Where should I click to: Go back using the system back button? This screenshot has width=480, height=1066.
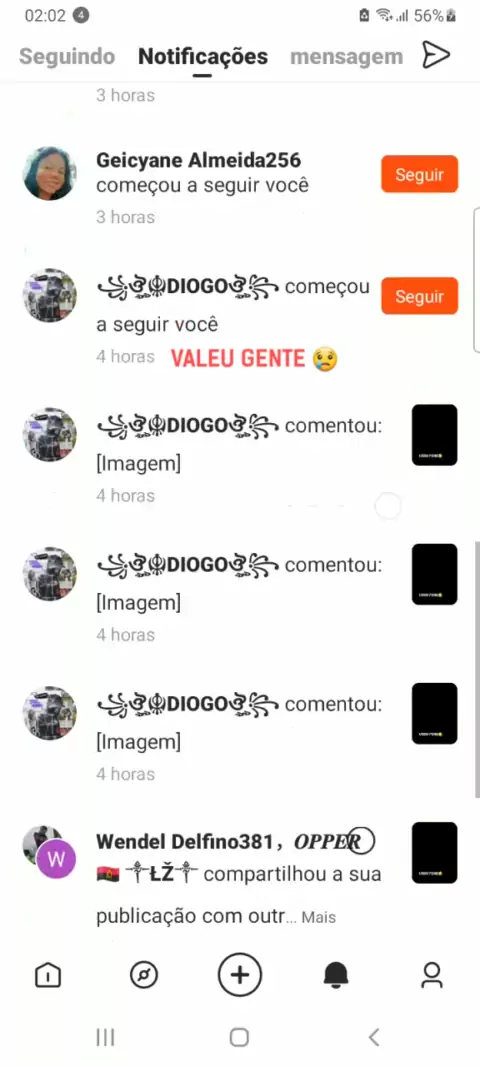tap(373, 1037)
